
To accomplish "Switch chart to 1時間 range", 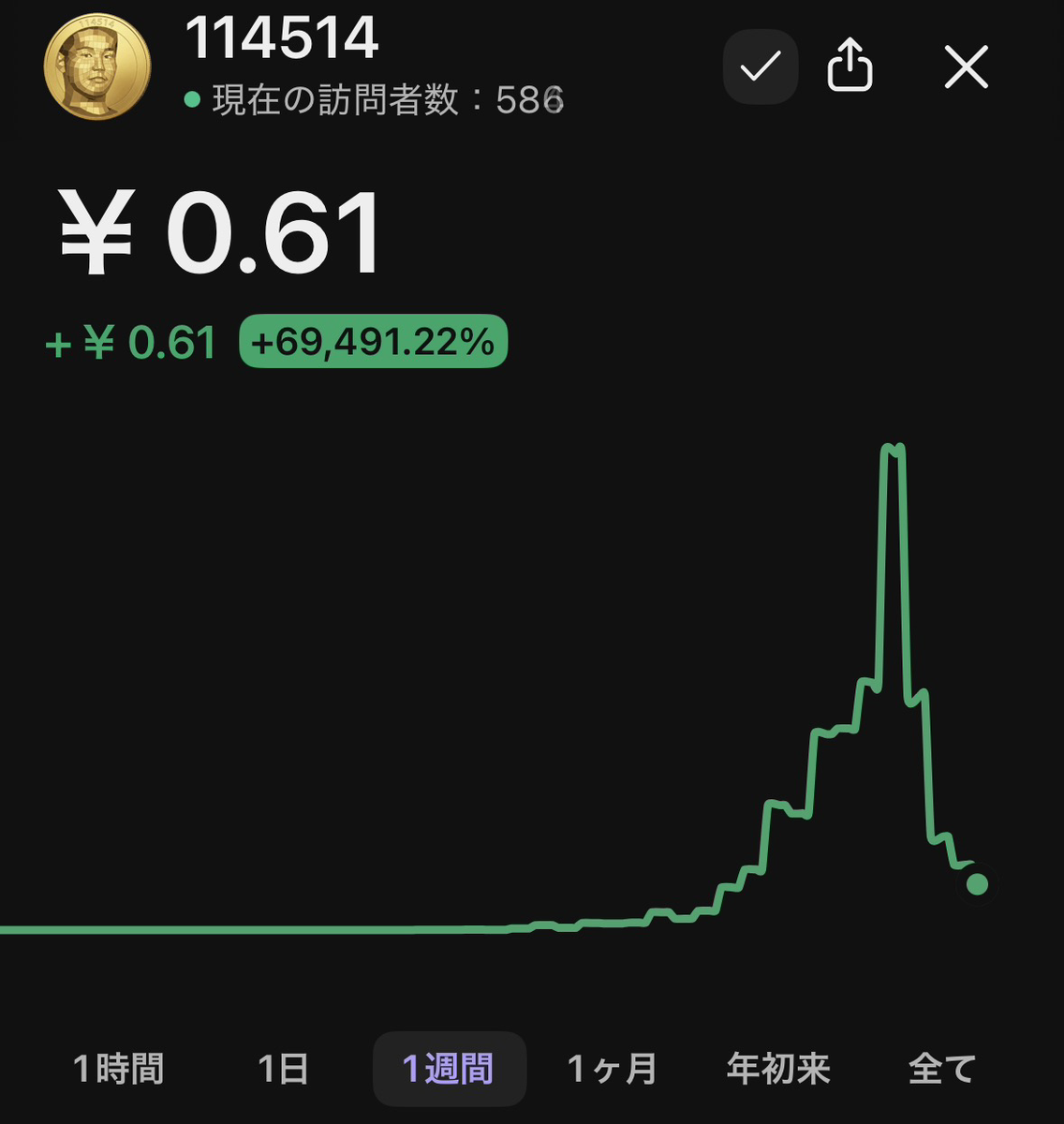I will pos(119,1069).
